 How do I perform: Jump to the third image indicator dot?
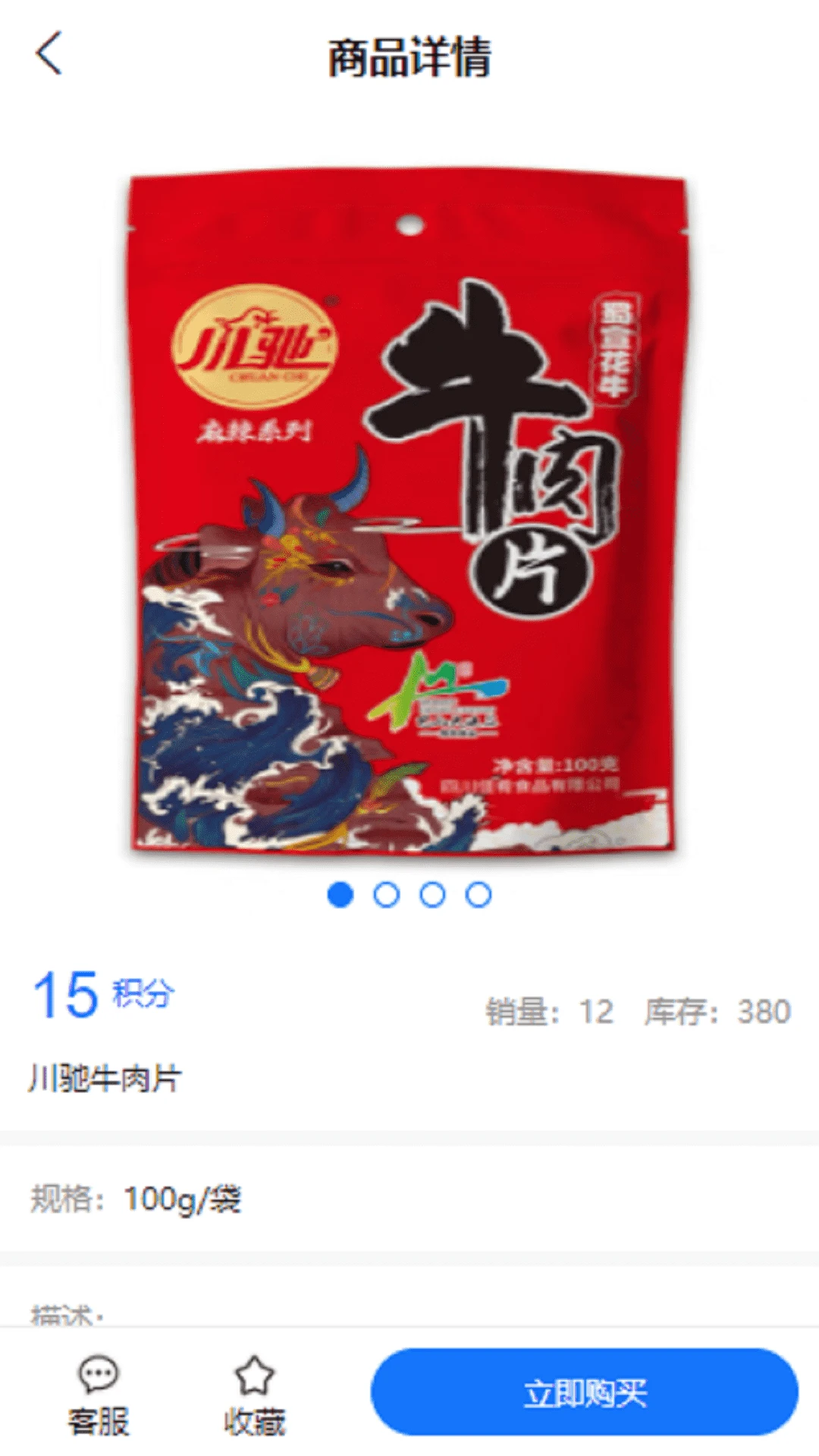[432, 895]
